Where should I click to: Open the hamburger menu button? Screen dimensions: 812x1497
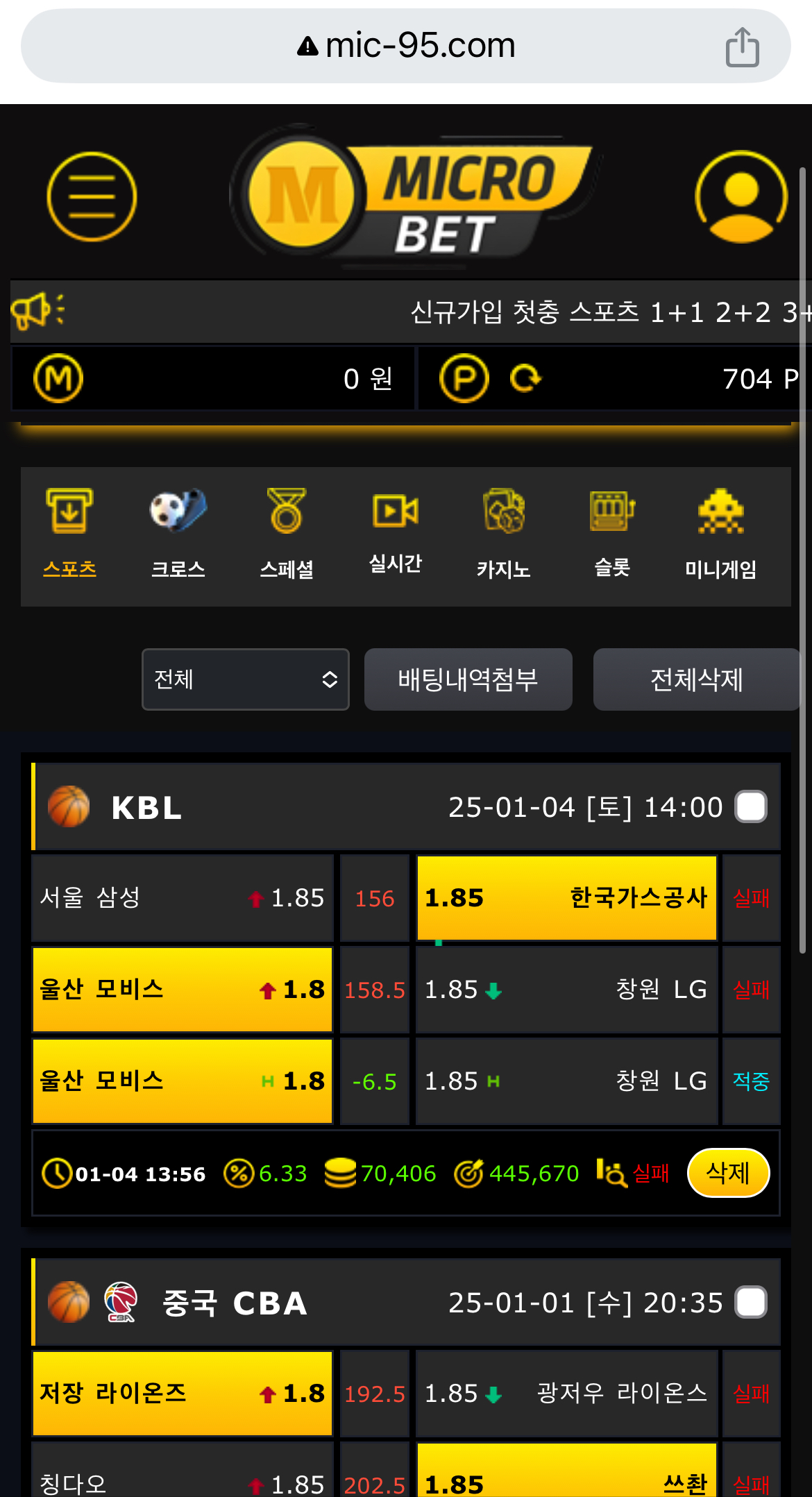click(x=92, y=197)
